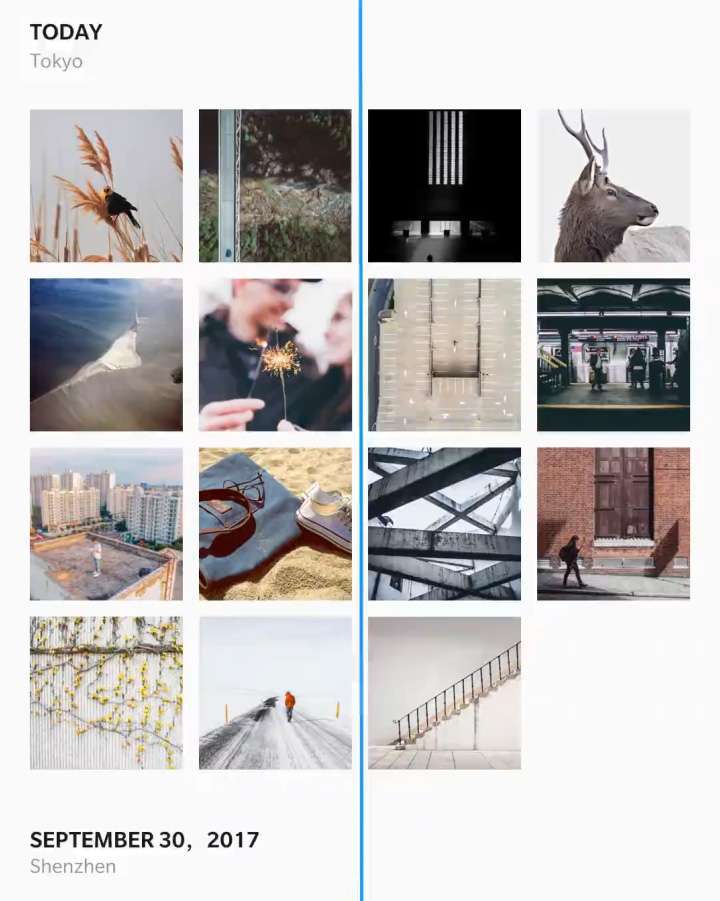Image resolution: width=720 pixels, height=901 pixels.
Task: Open the photo of bird on reeds
Action: [106, 185]
